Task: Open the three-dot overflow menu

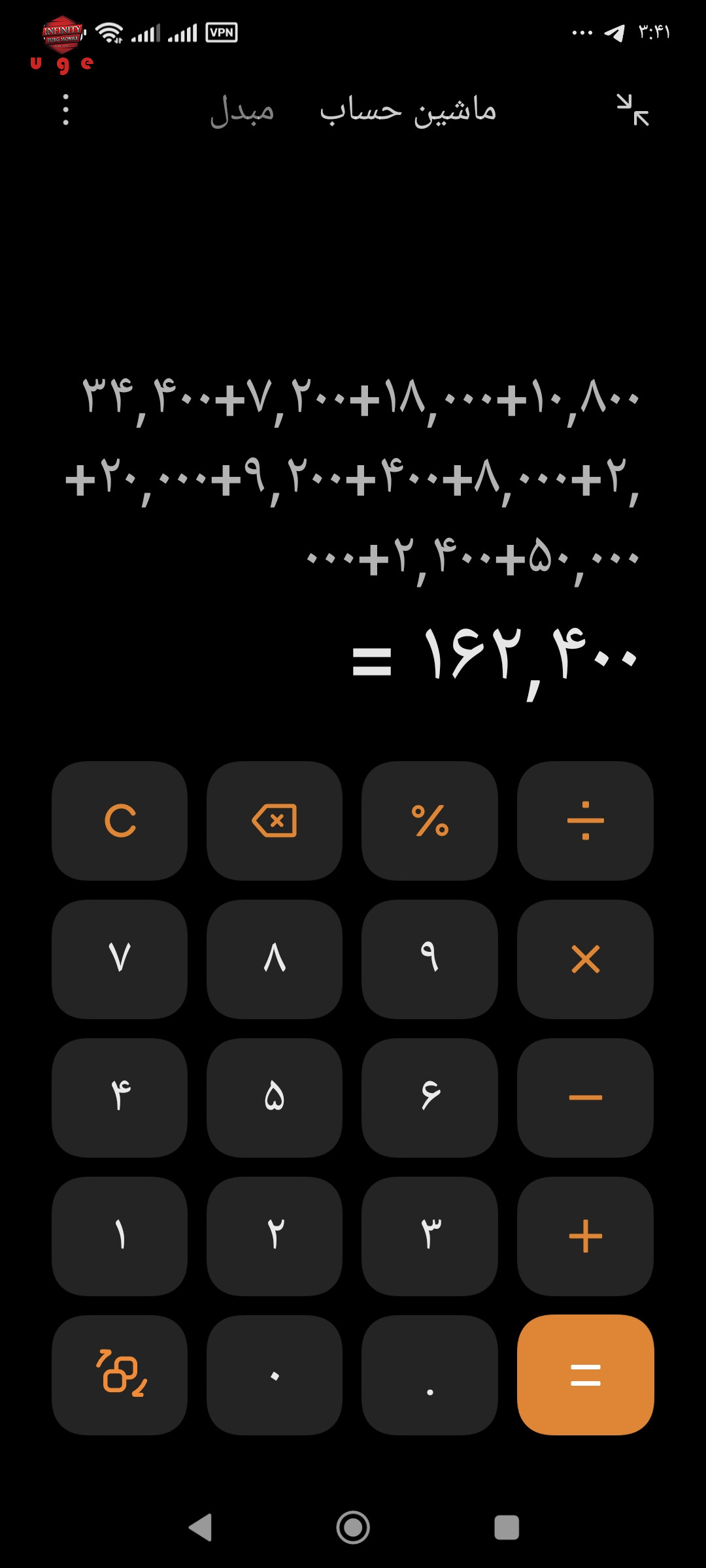Action: click(x=65, y=109)
